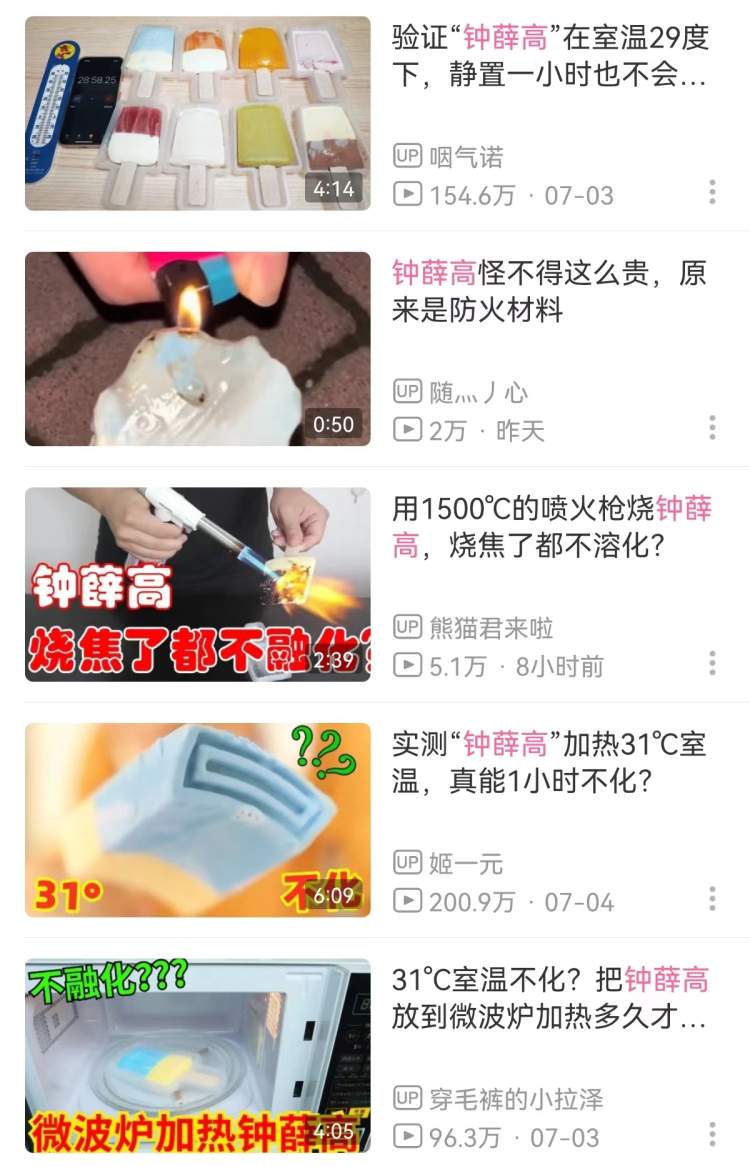Open more options for 熊猫君来啦's video

click(x=712, y=663)
